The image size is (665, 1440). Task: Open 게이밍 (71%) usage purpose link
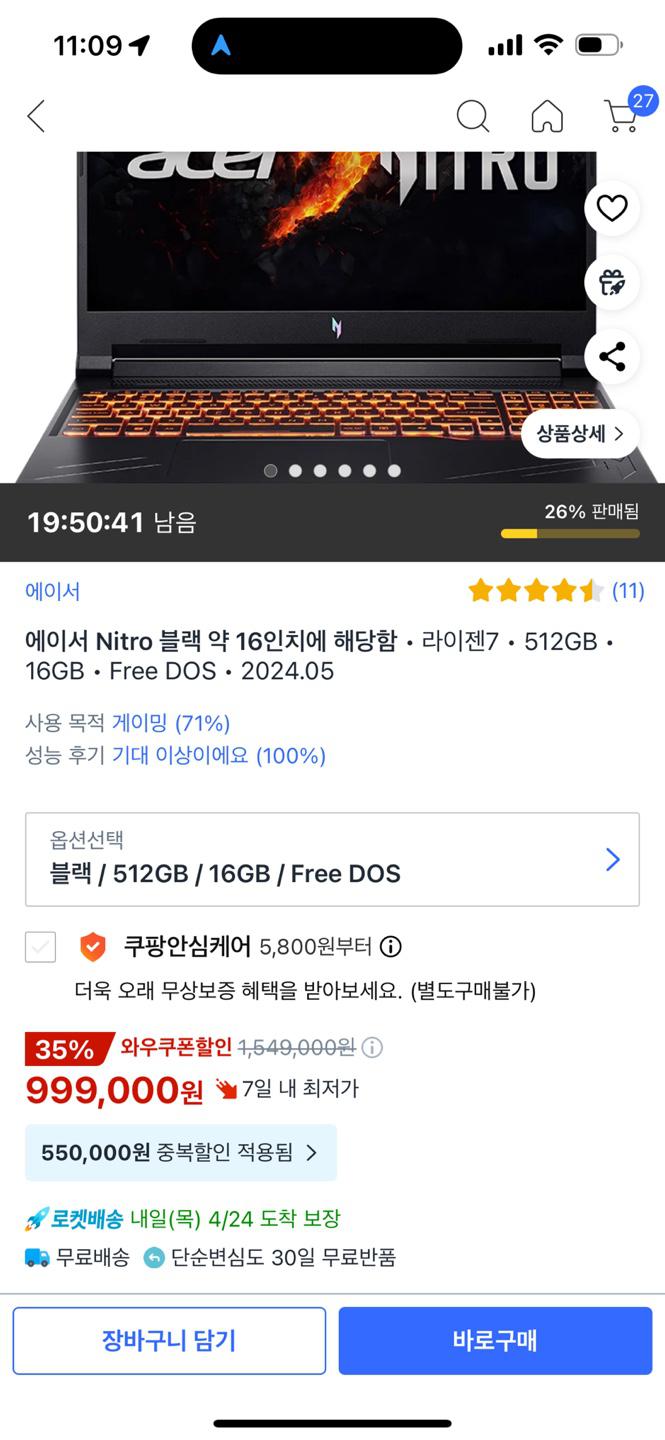171,723
